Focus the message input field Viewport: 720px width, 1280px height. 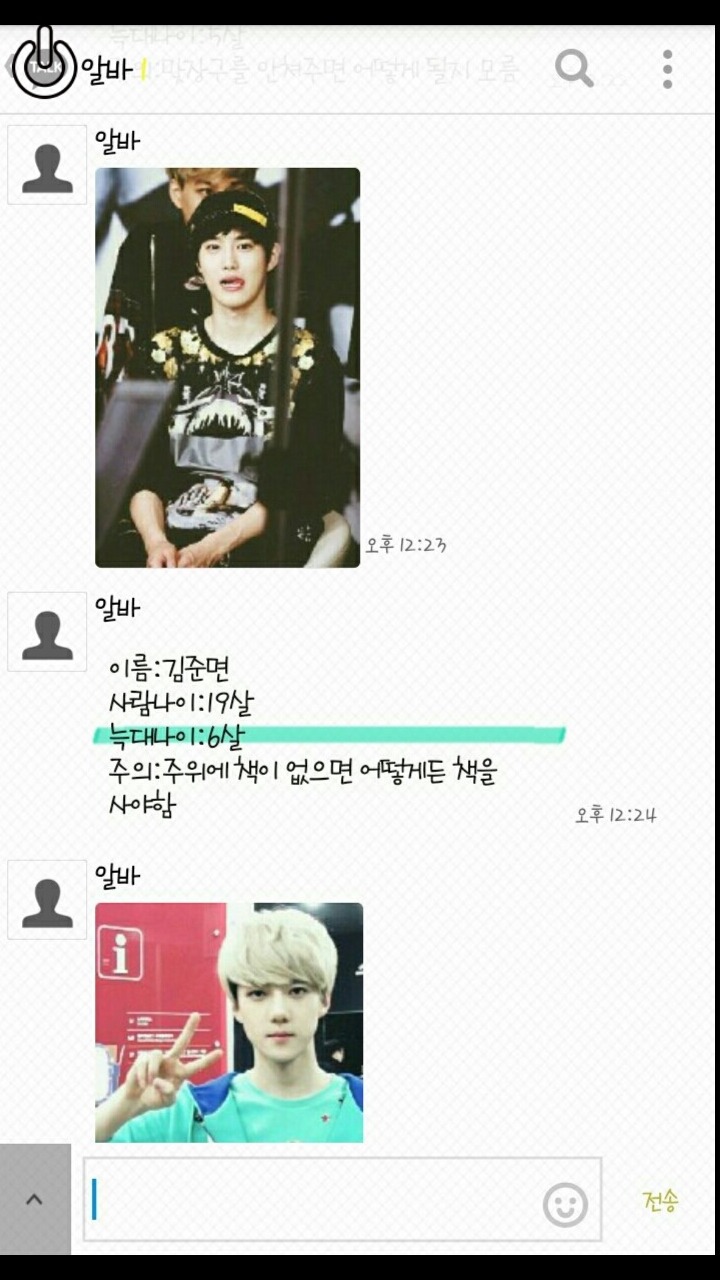310,1199
